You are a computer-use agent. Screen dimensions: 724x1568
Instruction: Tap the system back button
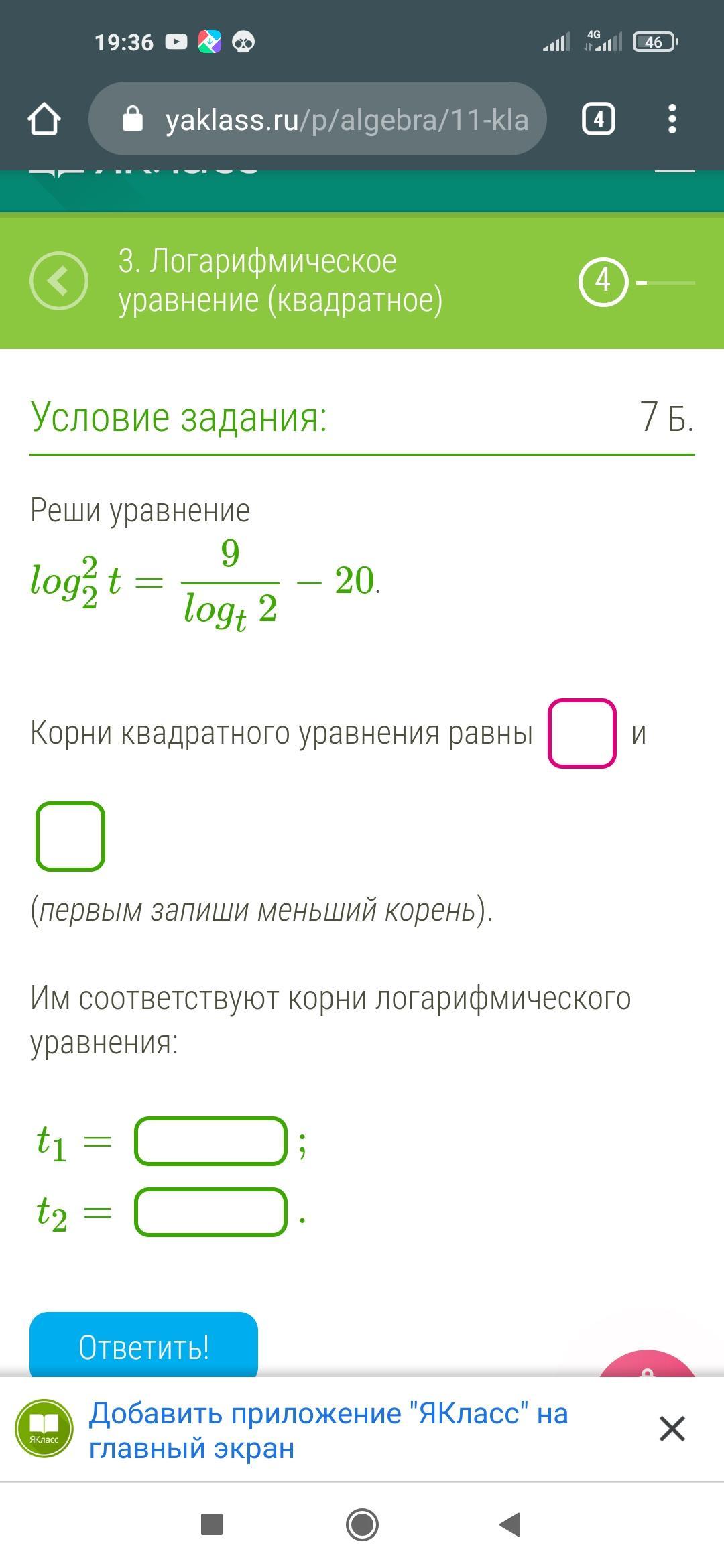pos(511,1524)
